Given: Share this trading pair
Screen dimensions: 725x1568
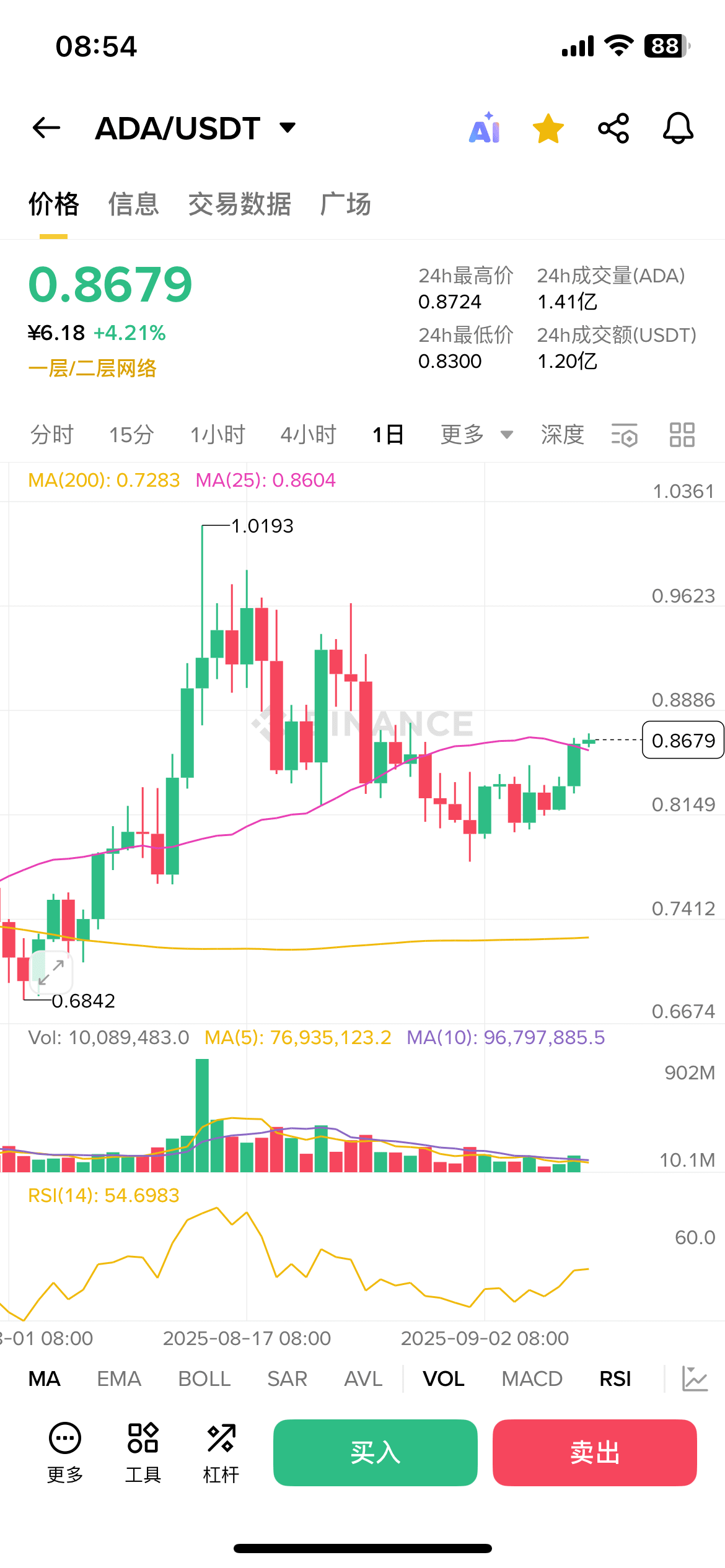Looking at the screenshot, I should point(613,128).
